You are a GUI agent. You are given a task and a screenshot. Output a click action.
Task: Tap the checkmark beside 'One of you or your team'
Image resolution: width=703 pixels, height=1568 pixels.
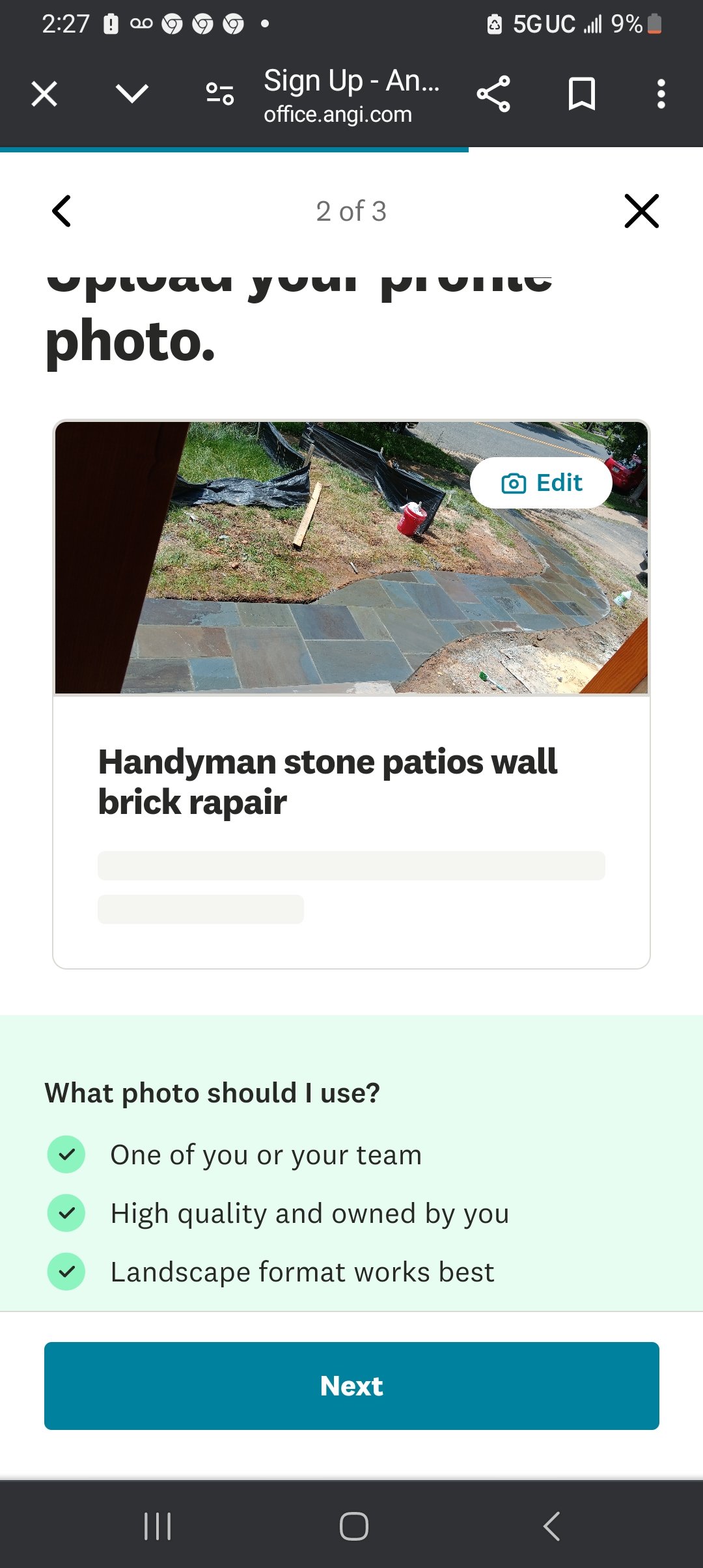click(66, 1154)
